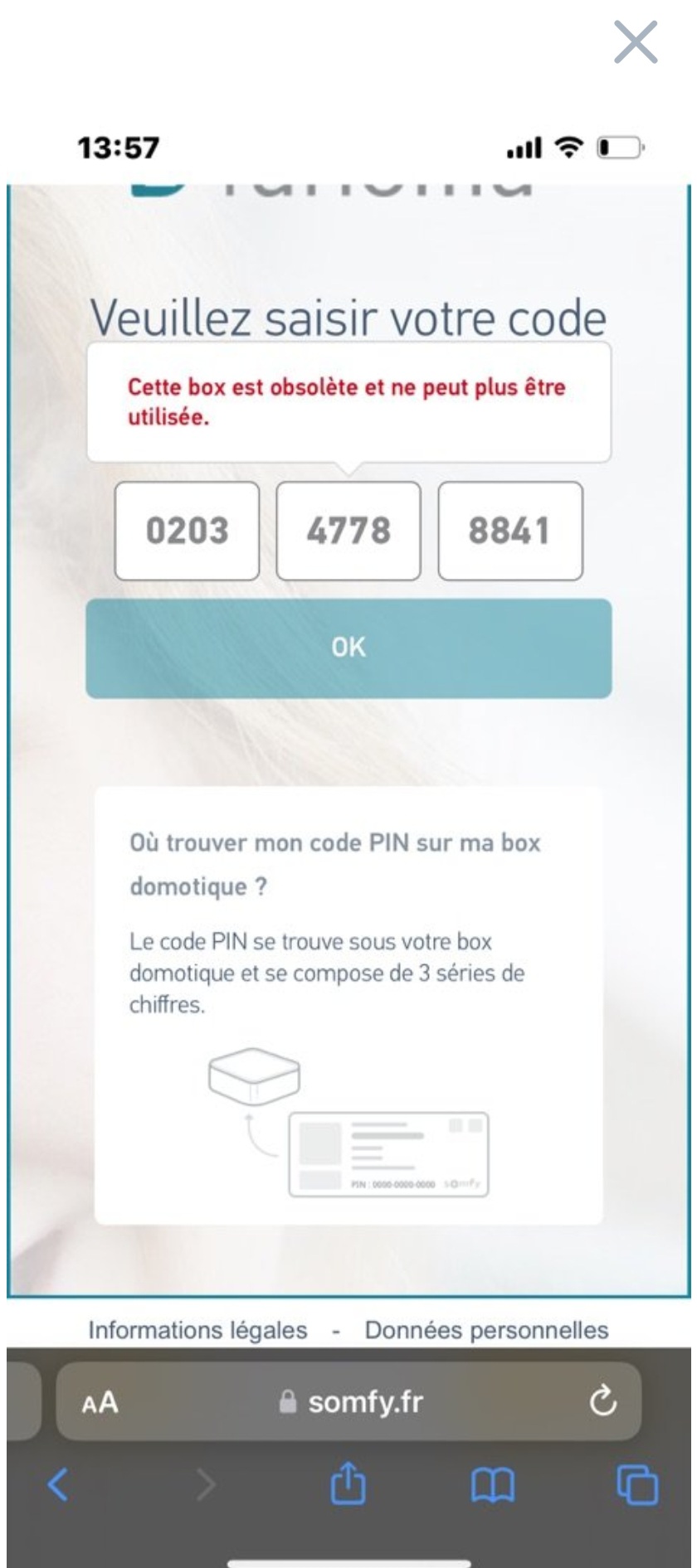697x1568 pixels.
Task: Go back to the previous page
Action: pyautogui.click(x=58, y=1484)
